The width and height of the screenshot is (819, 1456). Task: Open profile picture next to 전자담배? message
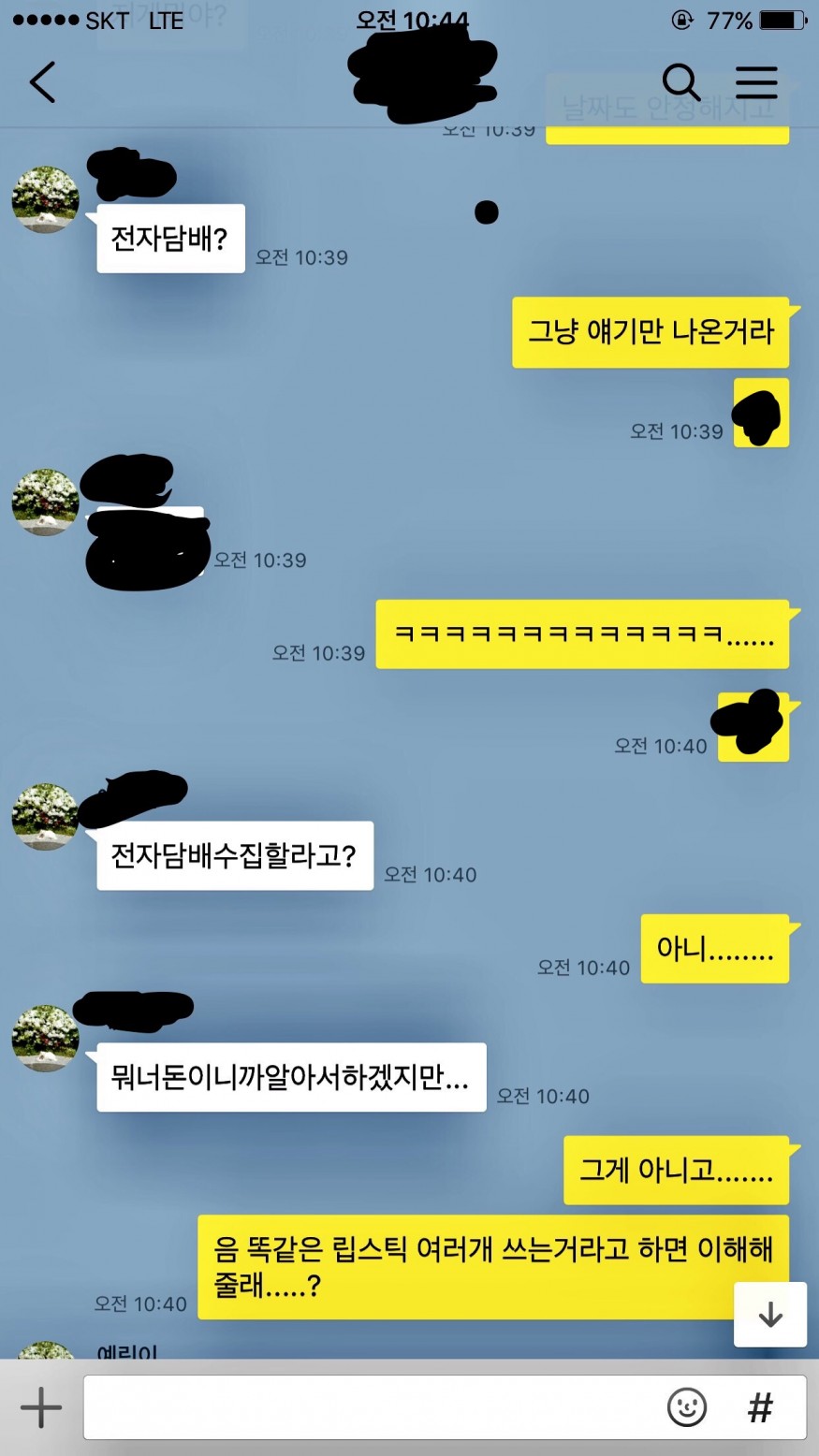coord(45,199)
